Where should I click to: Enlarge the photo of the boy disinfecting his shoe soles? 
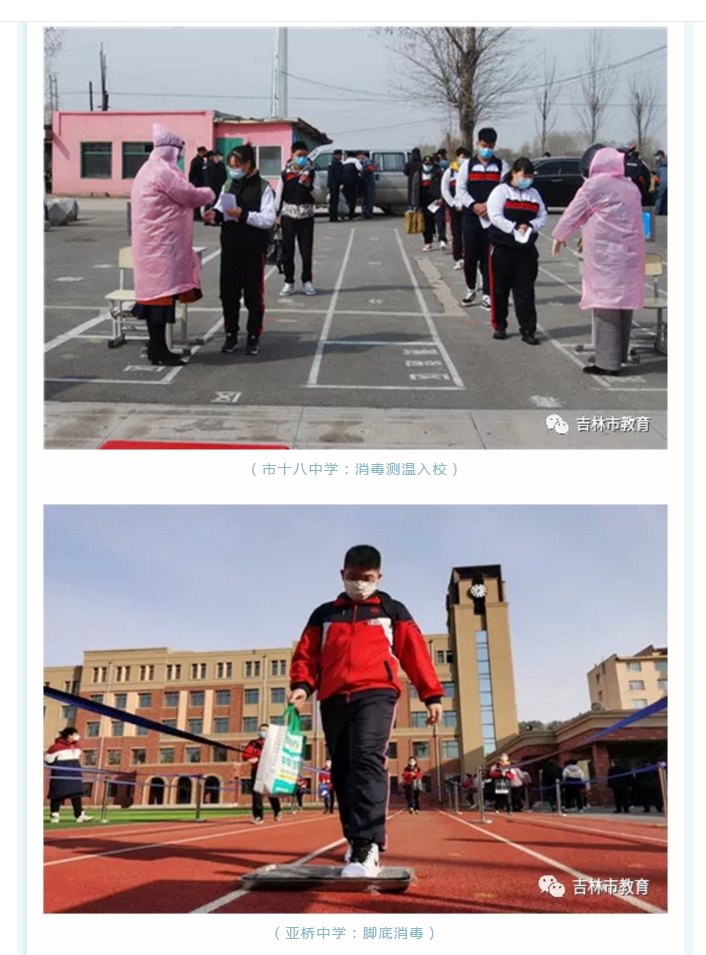tap(355, 708)
